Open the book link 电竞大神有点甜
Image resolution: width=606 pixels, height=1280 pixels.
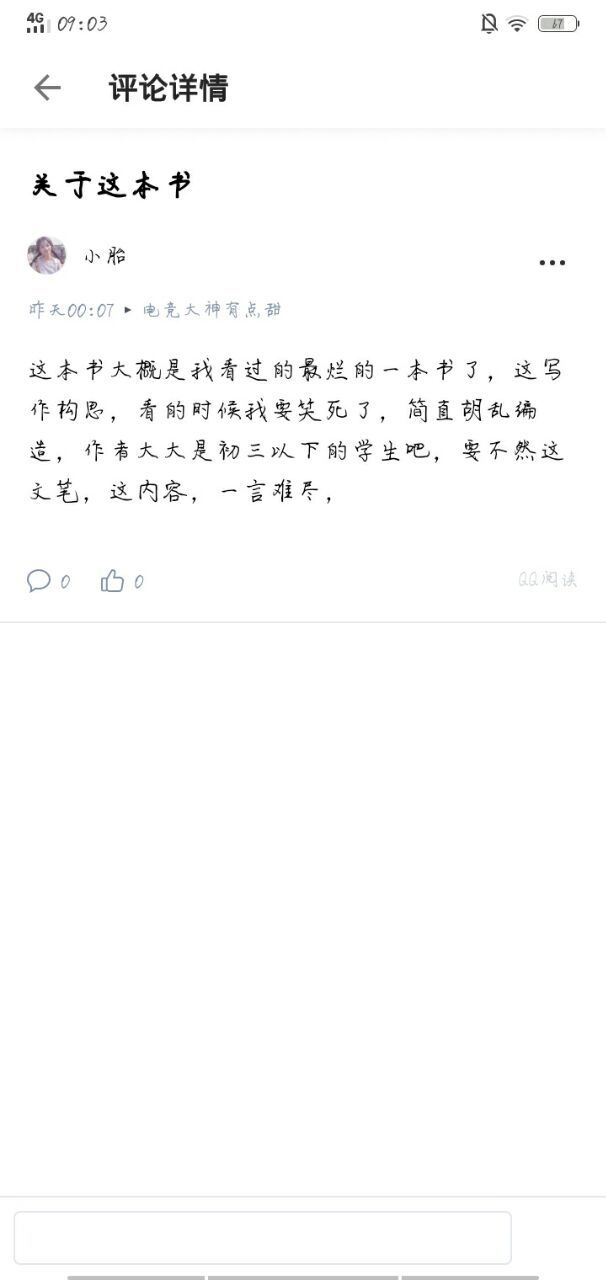pos(212,310)
